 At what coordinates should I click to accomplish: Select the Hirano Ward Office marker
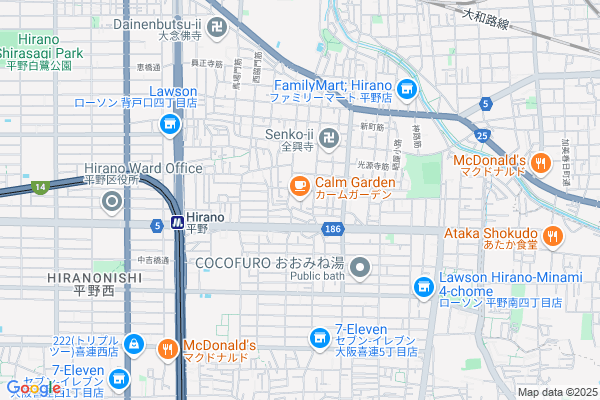[111, 203]
